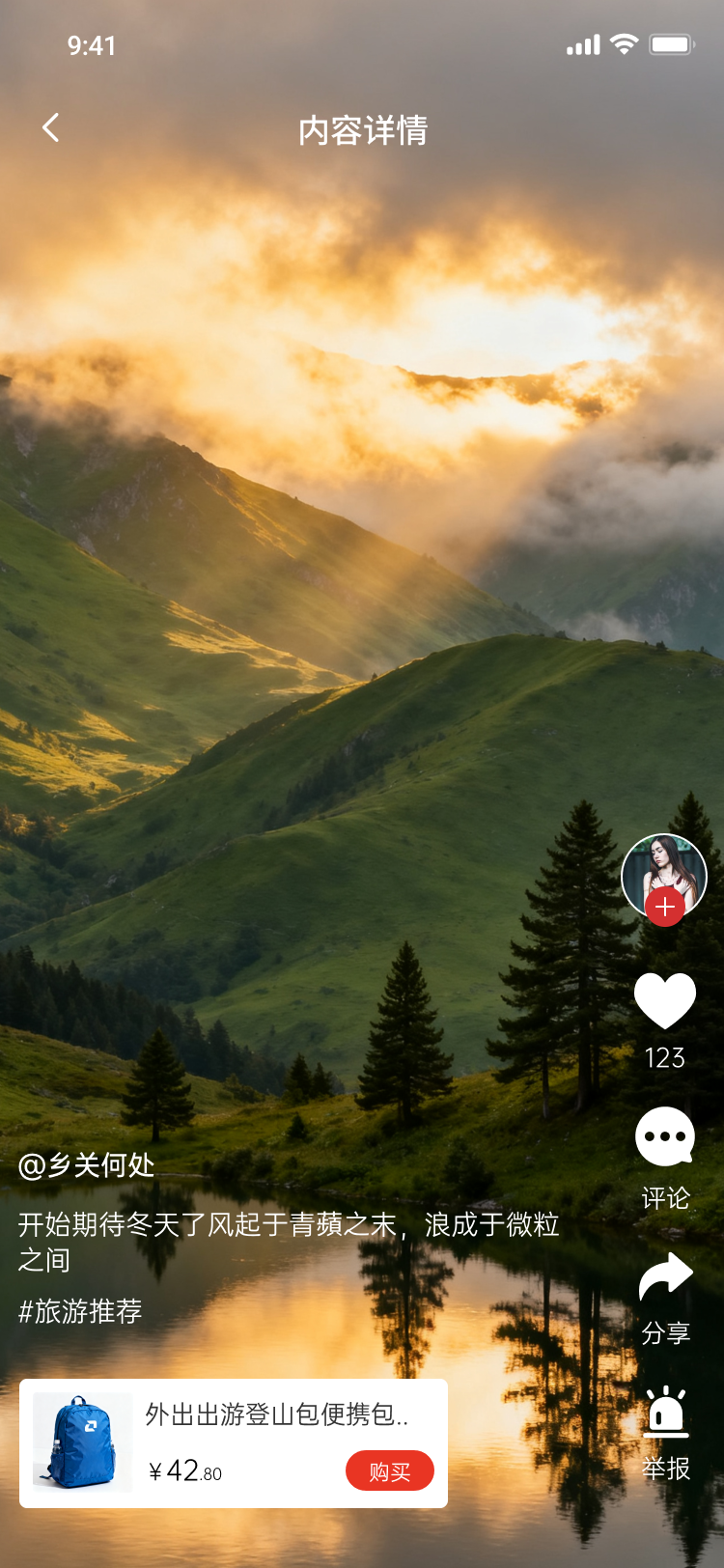Open the #旅游推荐 hashtag
The width and height of the screenshot is (724, 1568).
pos(80,1311)
